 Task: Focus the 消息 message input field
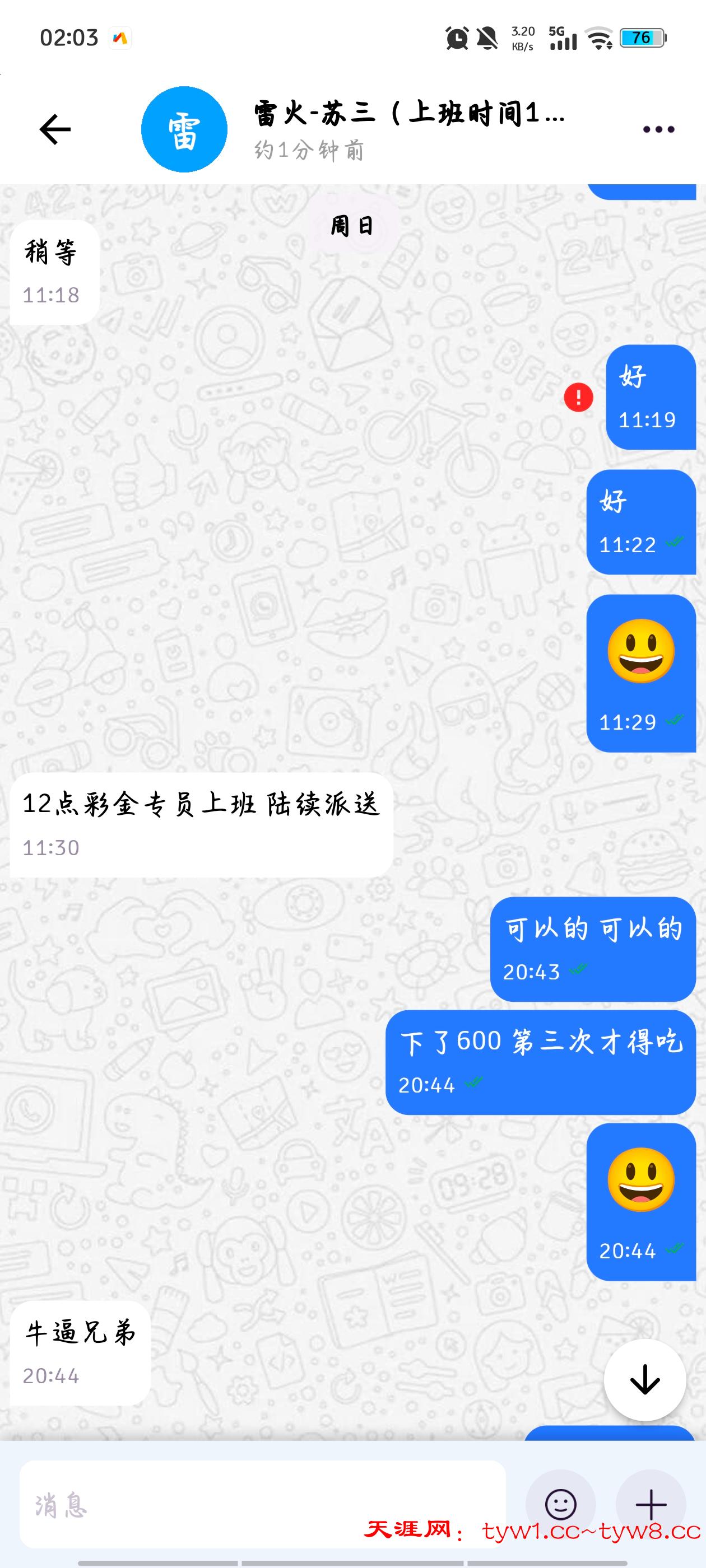coord(262,1505)
